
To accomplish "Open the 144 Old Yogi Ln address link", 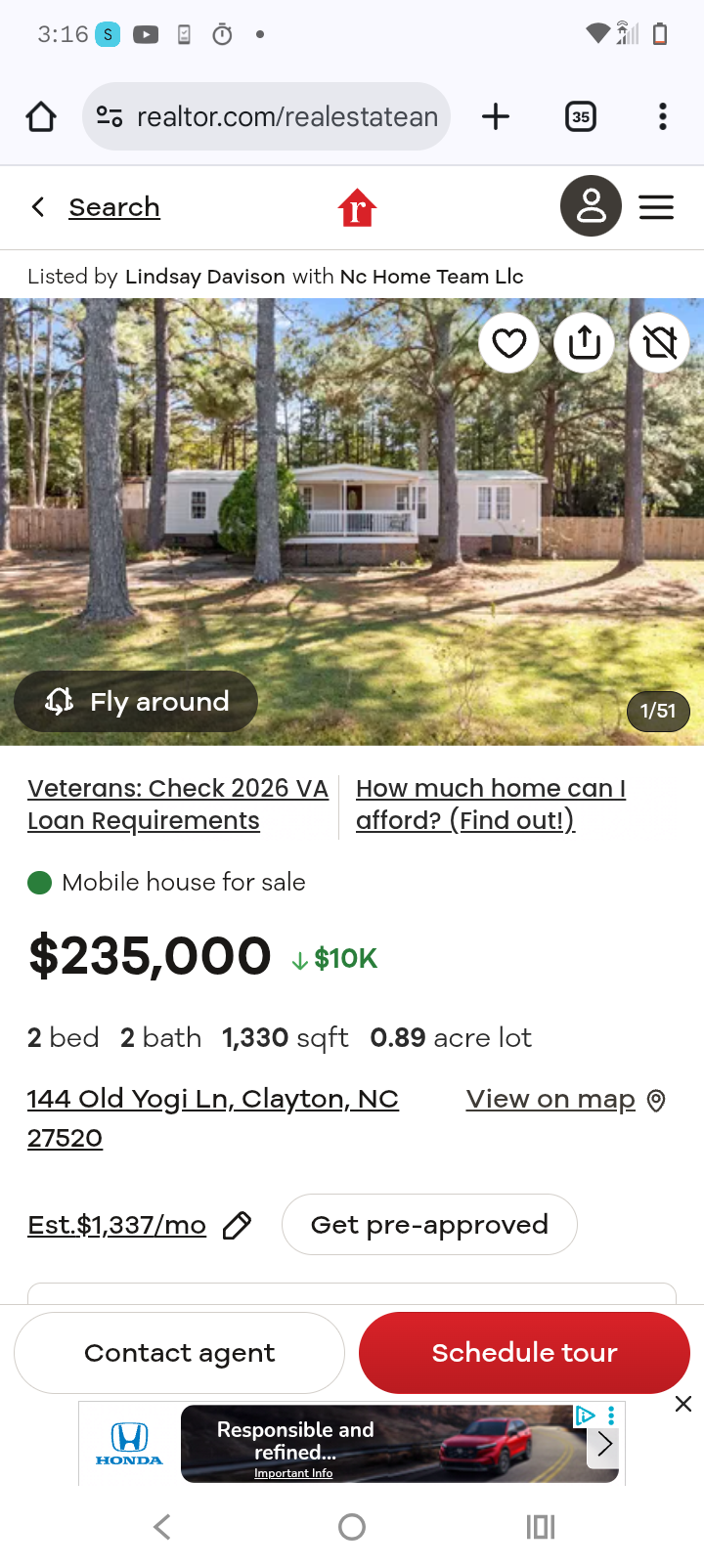I will pyautogui.click(x=212, y=1099).
